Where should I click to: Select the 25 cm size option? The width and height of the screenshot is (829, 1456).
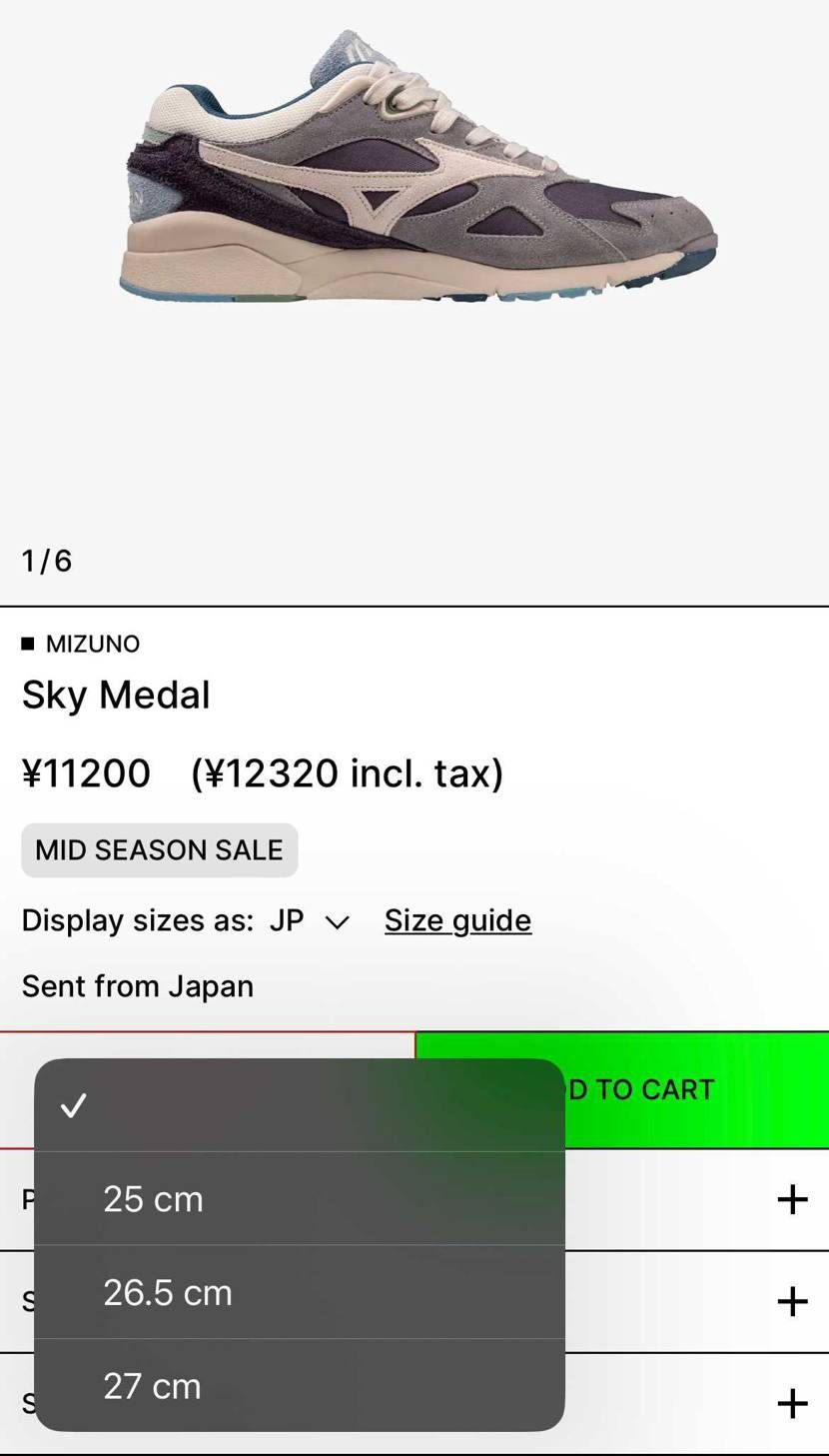tap(300, 1198)
